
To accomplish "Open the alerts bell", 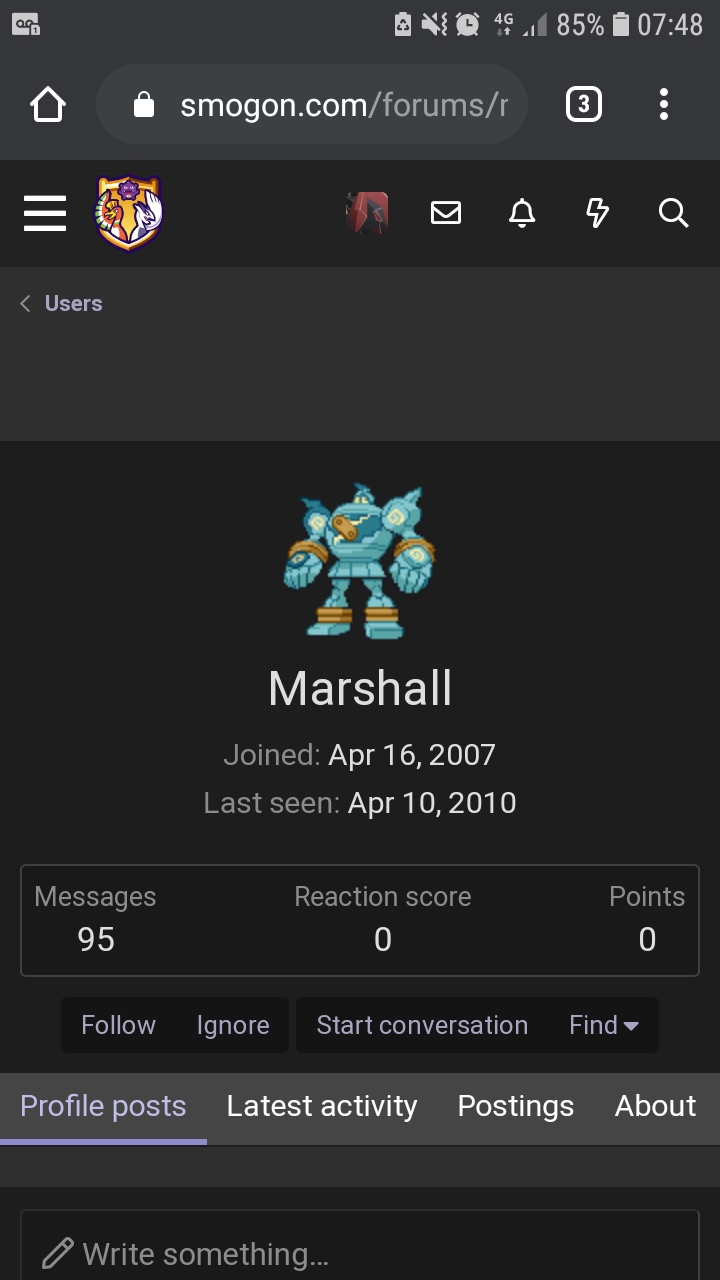I will (x=522, y=213).
